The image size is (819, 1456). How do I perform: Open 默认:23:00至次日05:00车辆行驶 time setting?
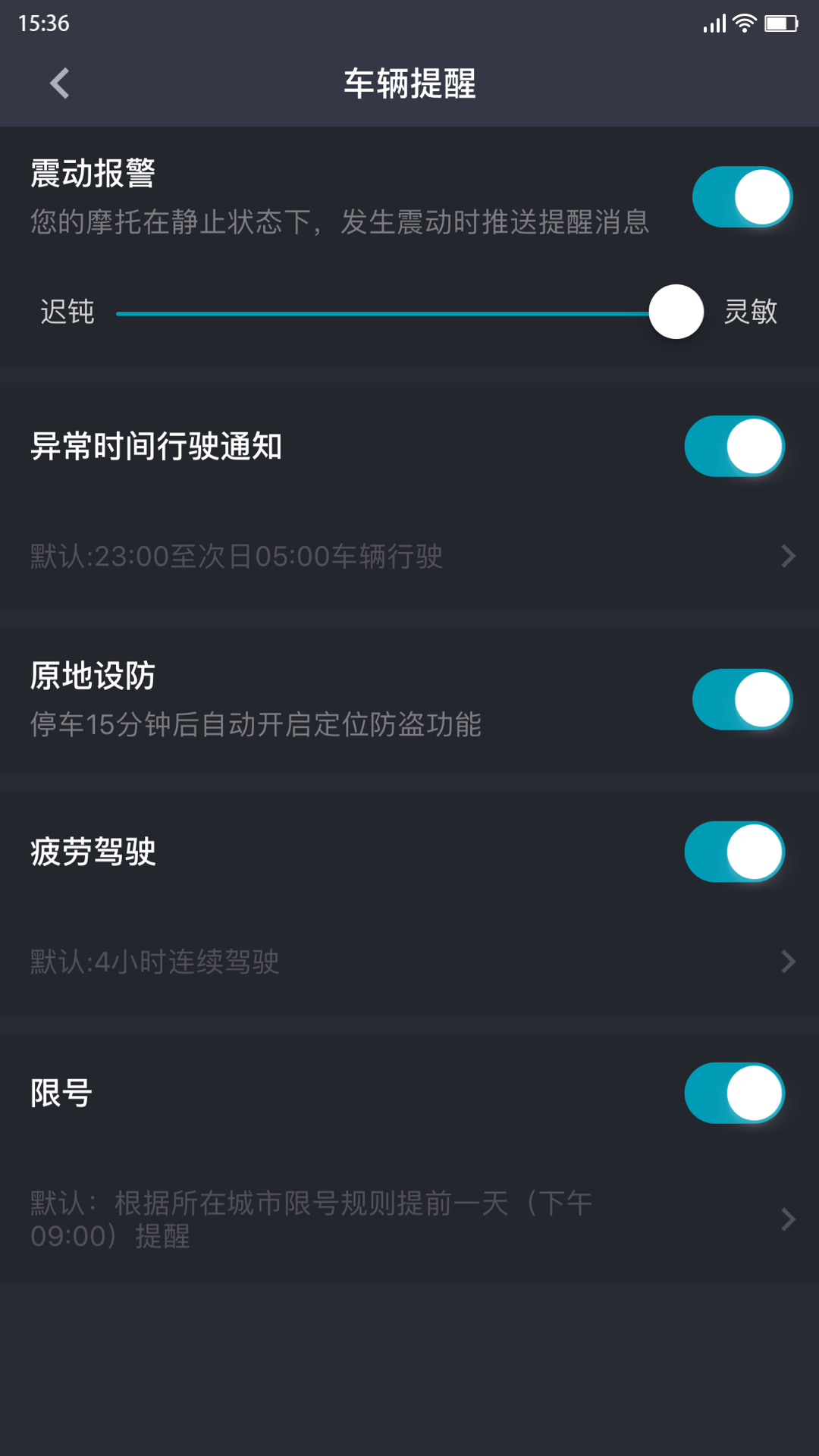click(x=409, y=557)
